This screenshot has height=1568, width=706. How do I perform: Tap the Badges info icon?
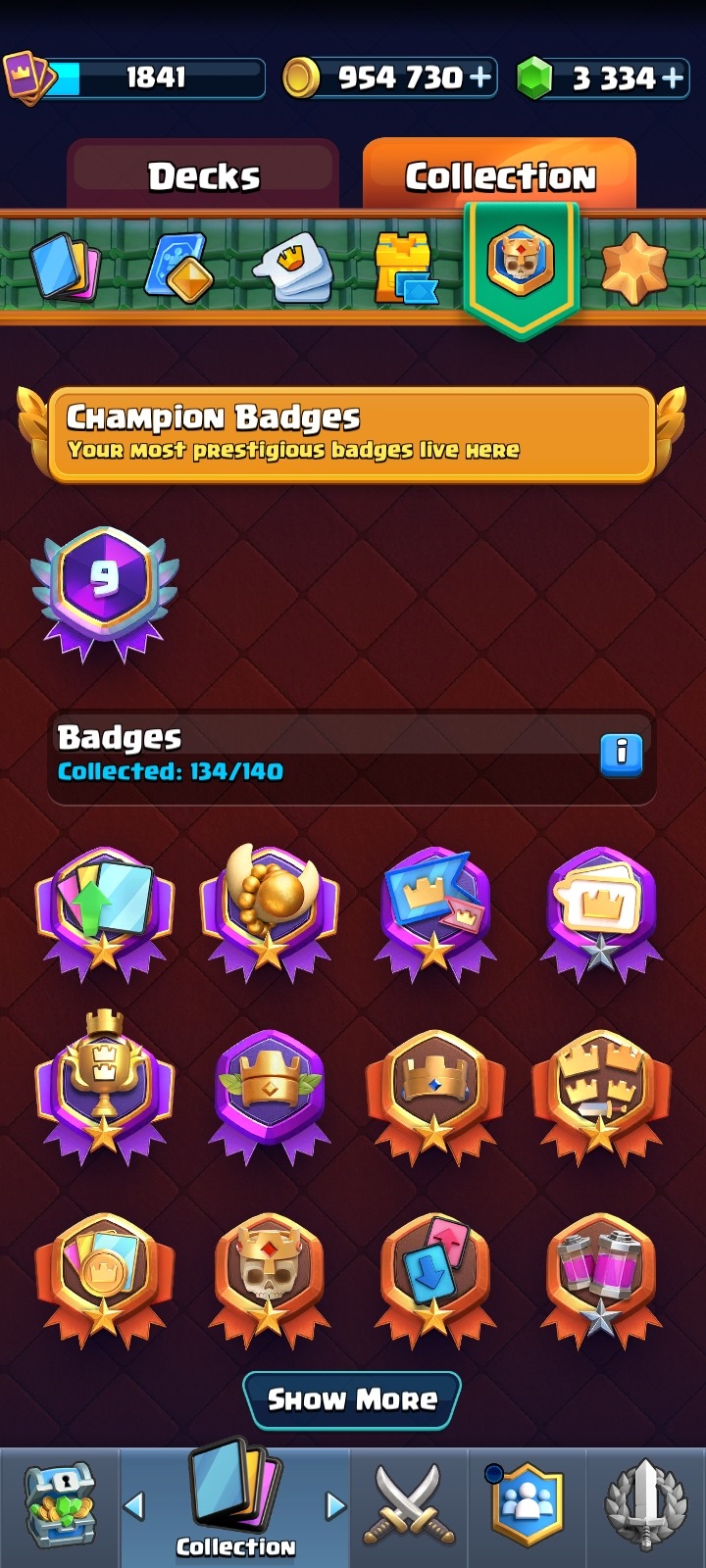(x=621, y=755)
